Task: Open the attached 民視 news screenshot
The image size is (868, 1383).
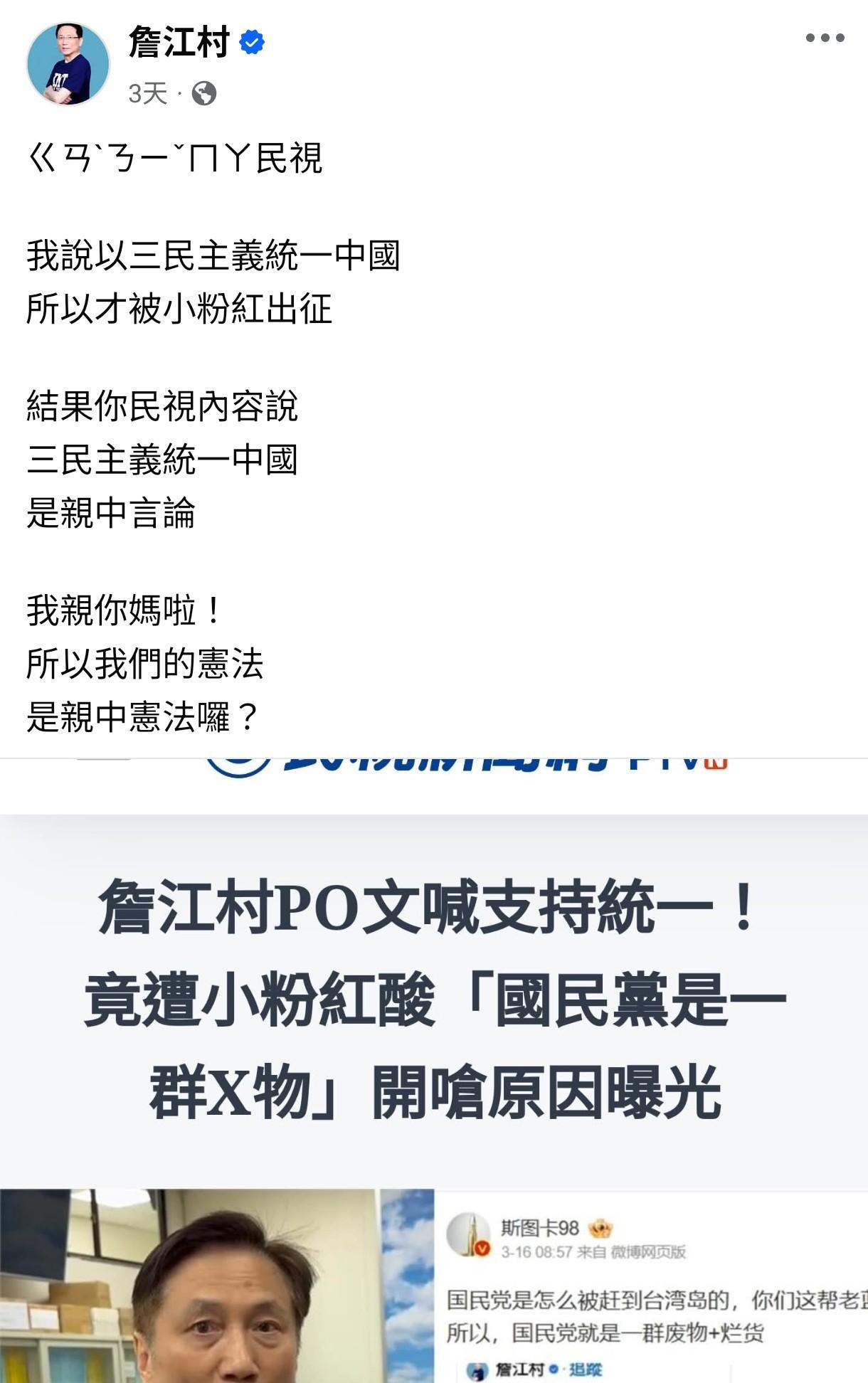Action: (434, 1067)
